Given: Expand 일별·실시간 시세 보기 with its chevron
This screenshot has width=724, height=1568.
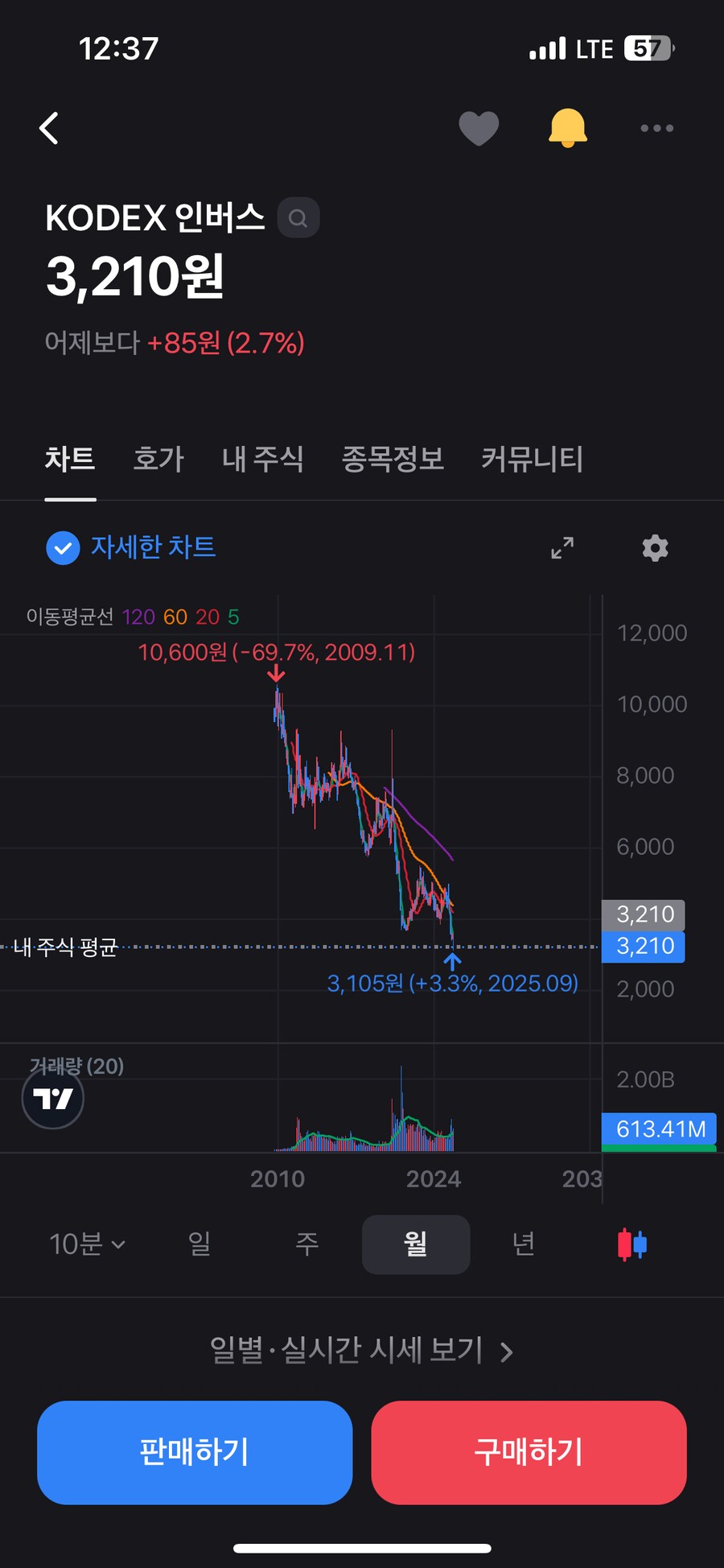Looking at the screenshot, I should 508,1350.
